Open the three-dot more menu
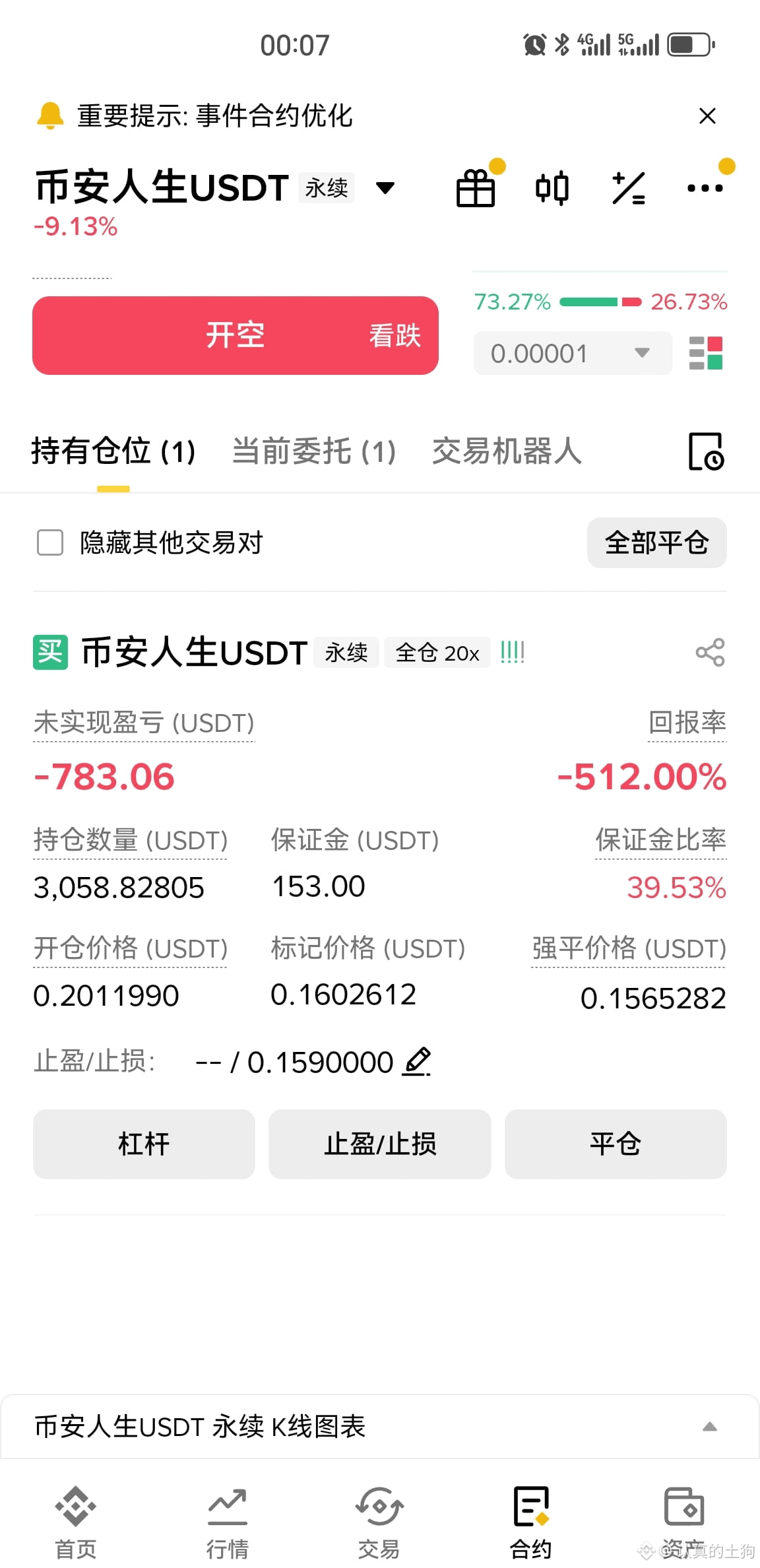760x1568 pixels. (x=705, y=188)
